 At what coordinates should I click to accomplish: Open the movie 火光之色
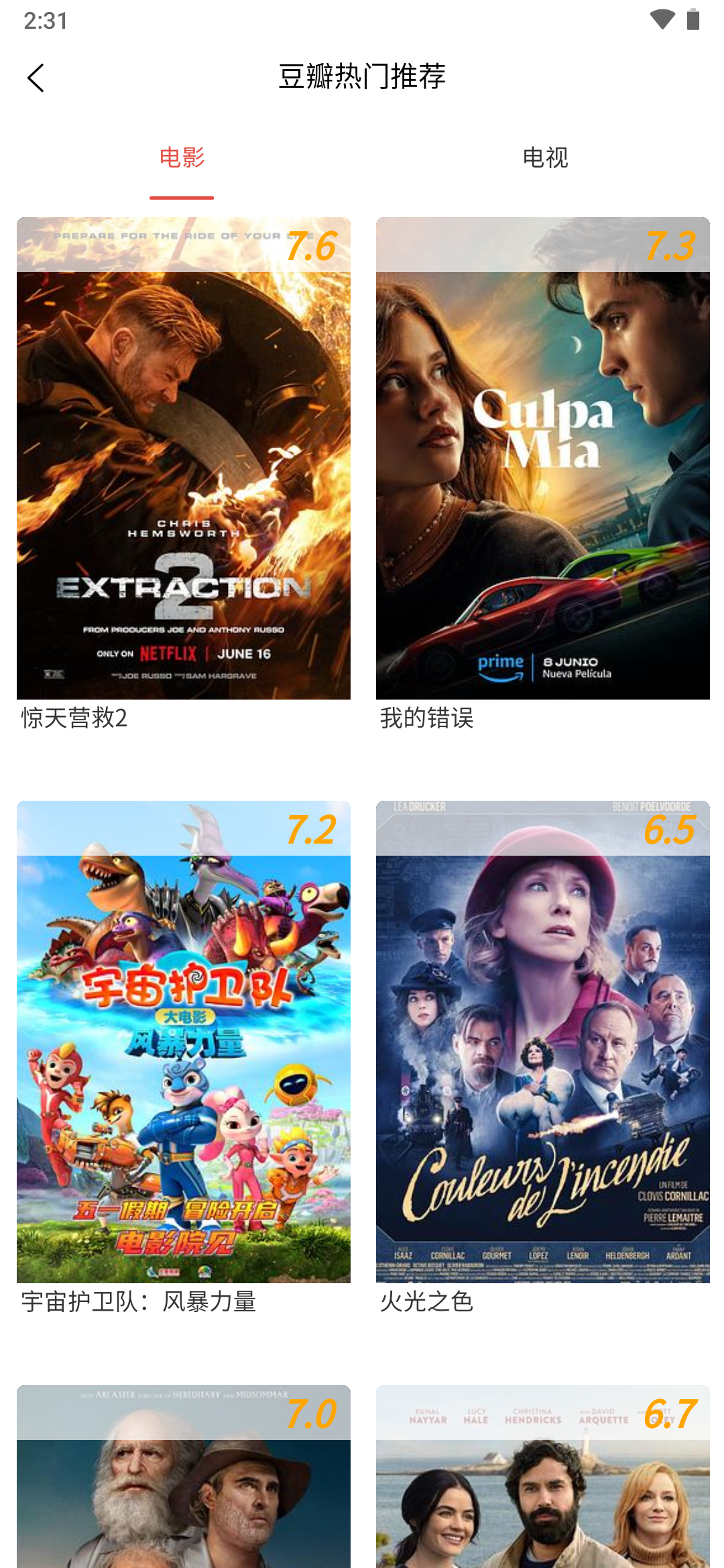pyautogui.click(x=542, y=1042)
